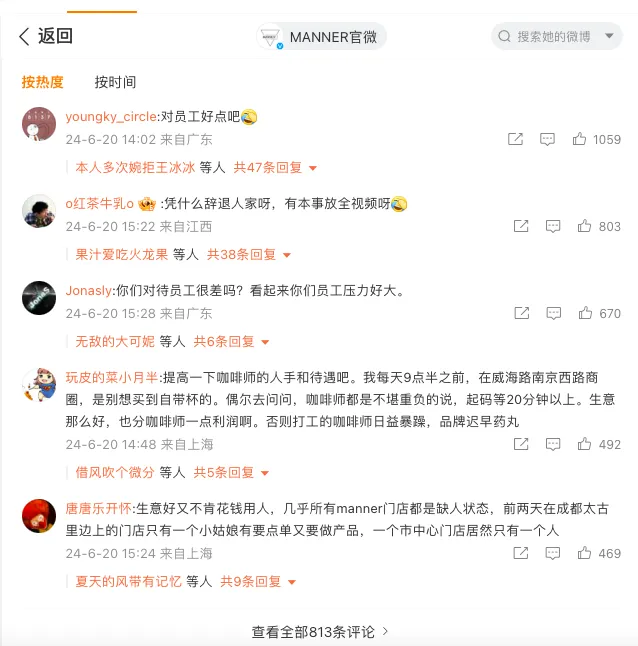Image resolution: width=638 pixels, height=646 pixels.
Task: Share 唐唐乐开怀's comment
Action: pyautogui.click(x=520, y=553)
